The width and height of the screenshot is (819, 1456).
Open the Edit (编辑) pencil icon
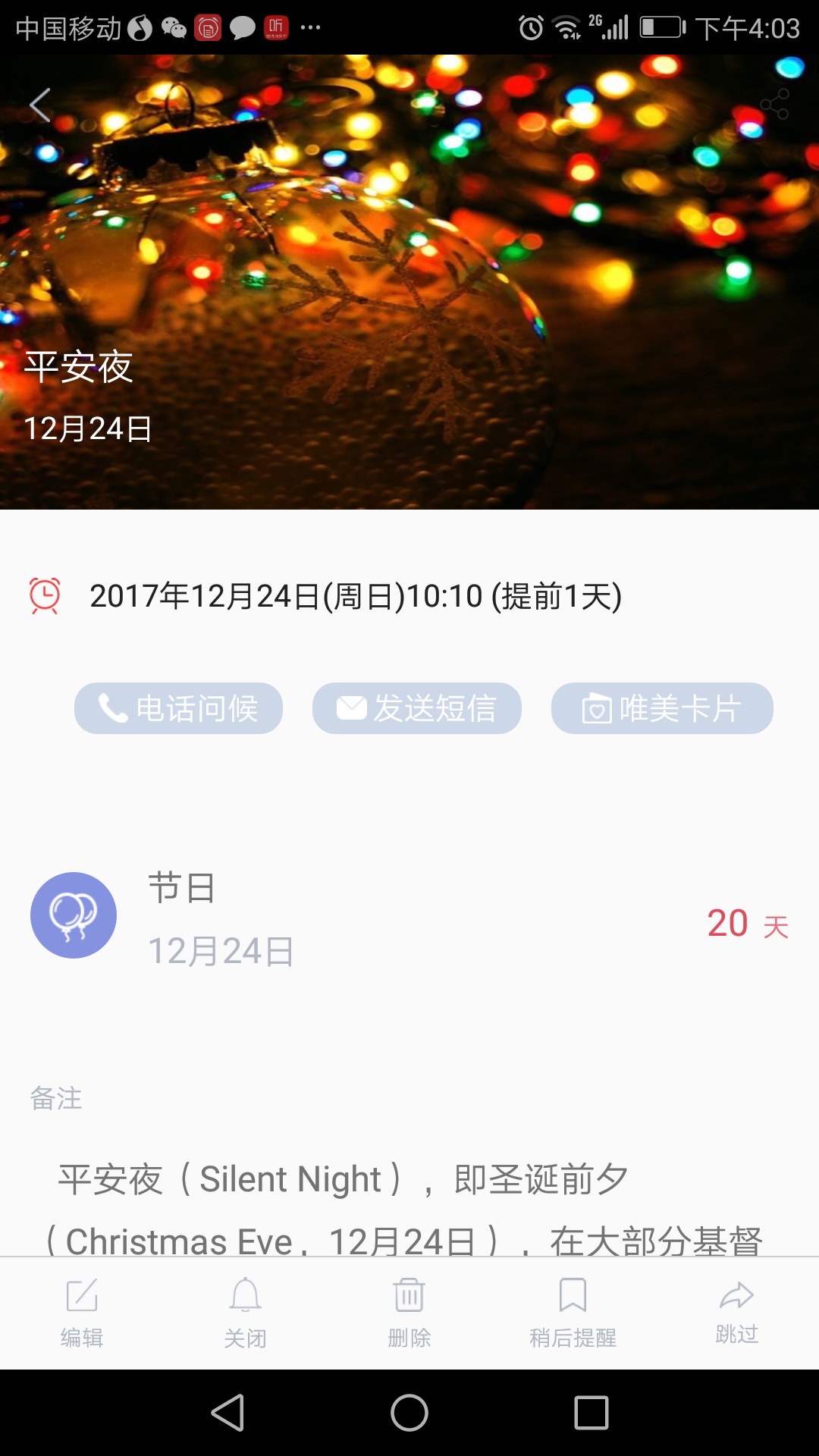tap(81, 1297)
